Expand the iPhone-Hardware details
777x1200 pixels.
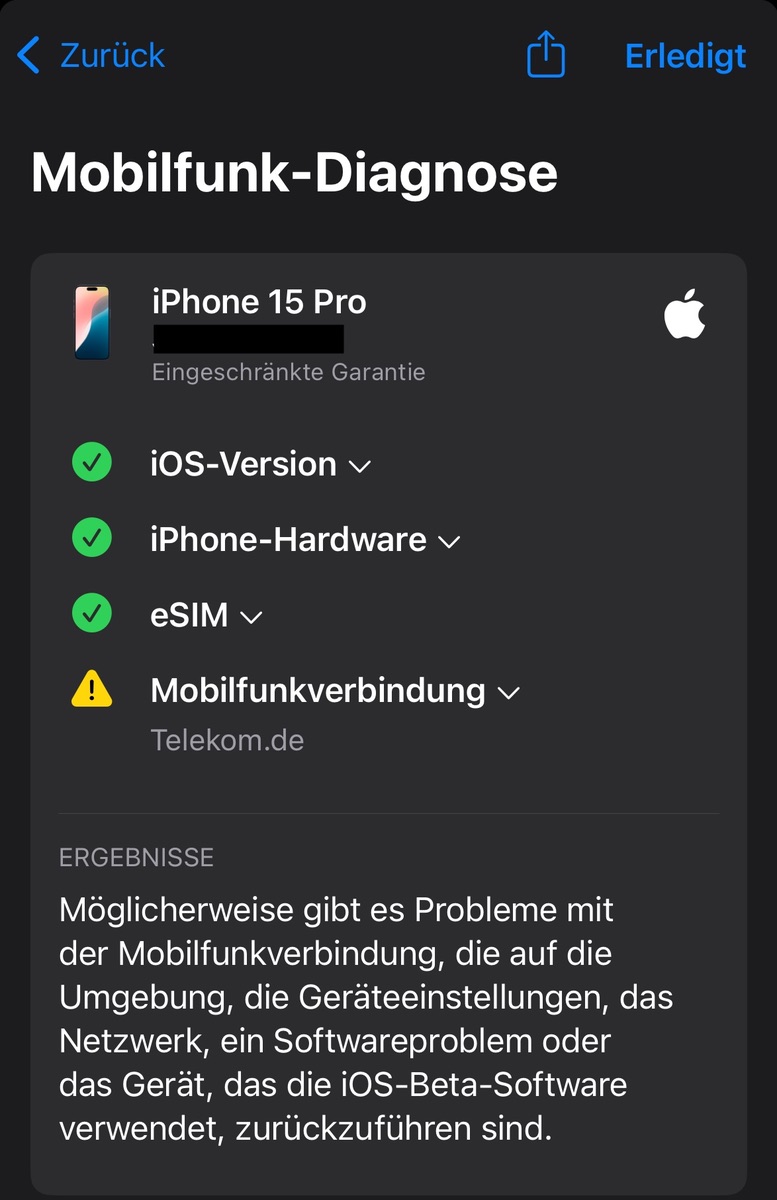[304, 541]
